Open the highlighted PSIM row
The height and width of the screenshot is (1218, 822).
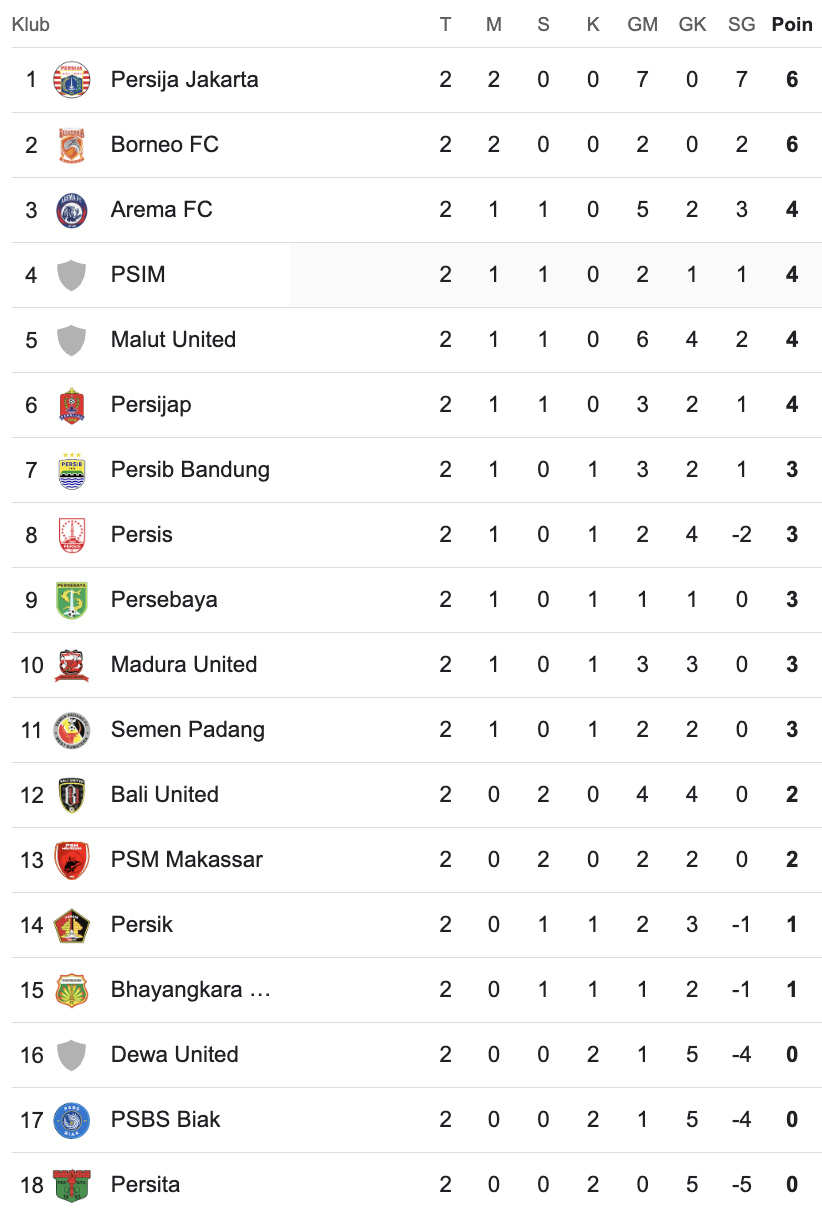[x=138, y=275]
